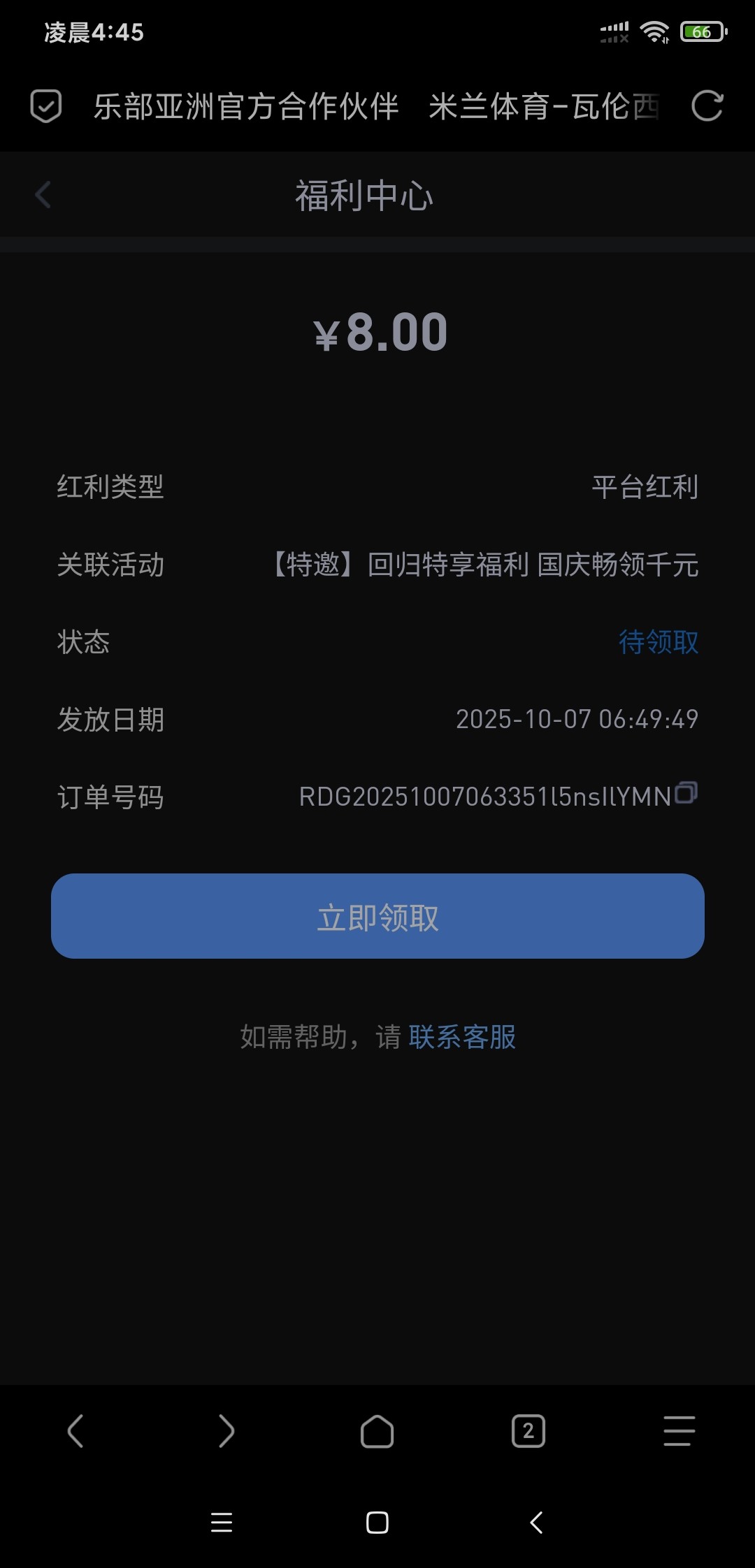Copy the order number
The width and height of the screenshot is (755, 1568).
686,793
